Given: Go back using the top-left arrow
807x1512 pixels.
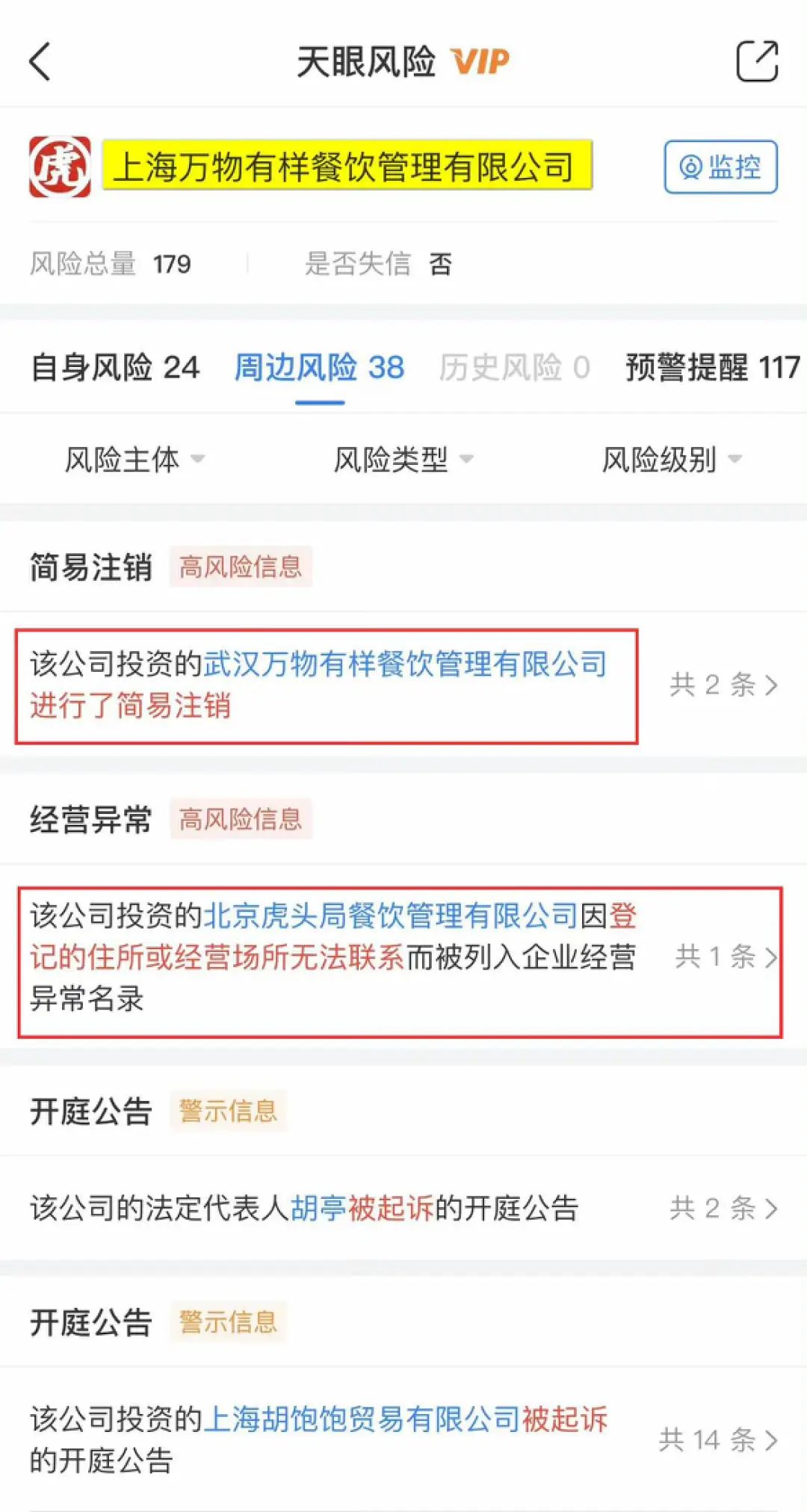Looking at the screenshot, I should 40,61.
